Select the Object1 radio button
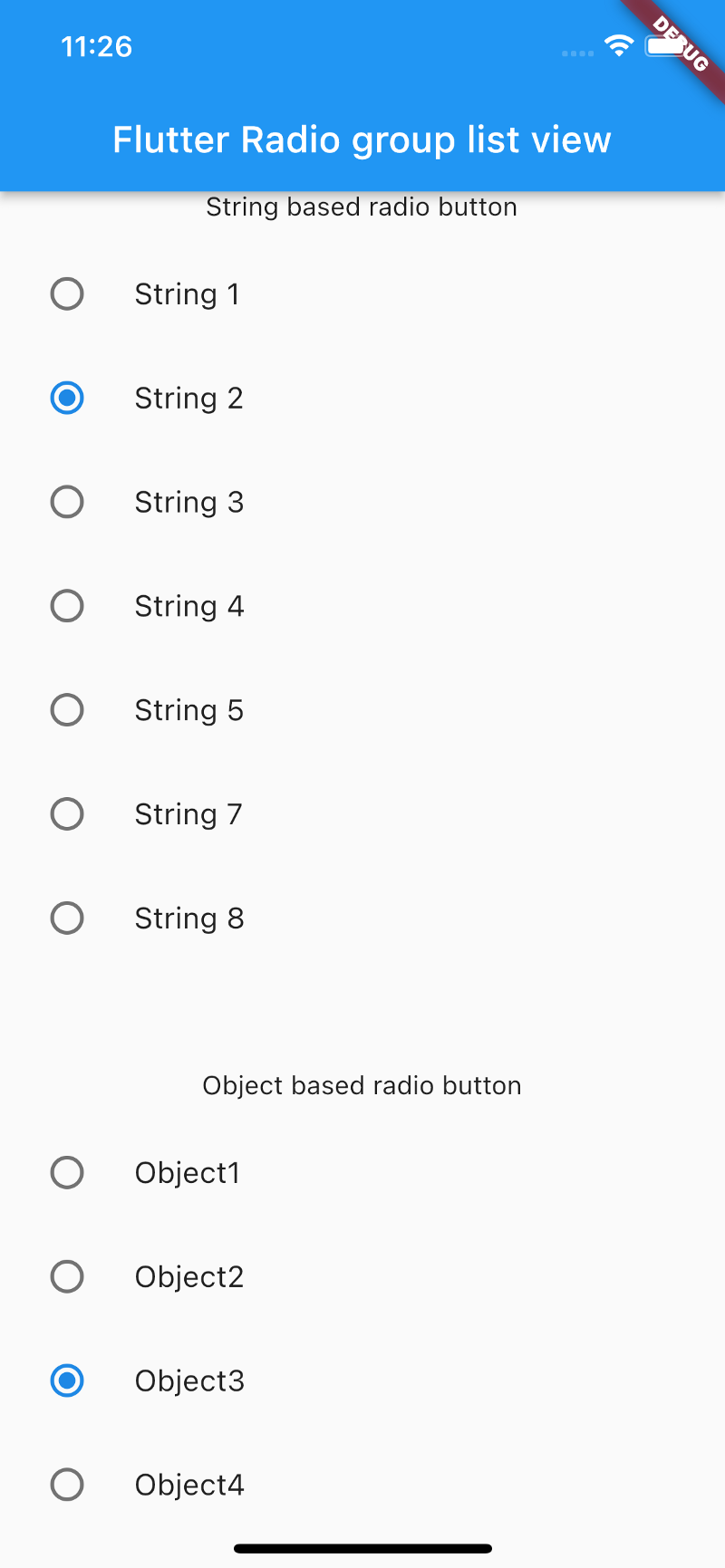Screen dimensions: 725x1568 tap(67, 1172)
